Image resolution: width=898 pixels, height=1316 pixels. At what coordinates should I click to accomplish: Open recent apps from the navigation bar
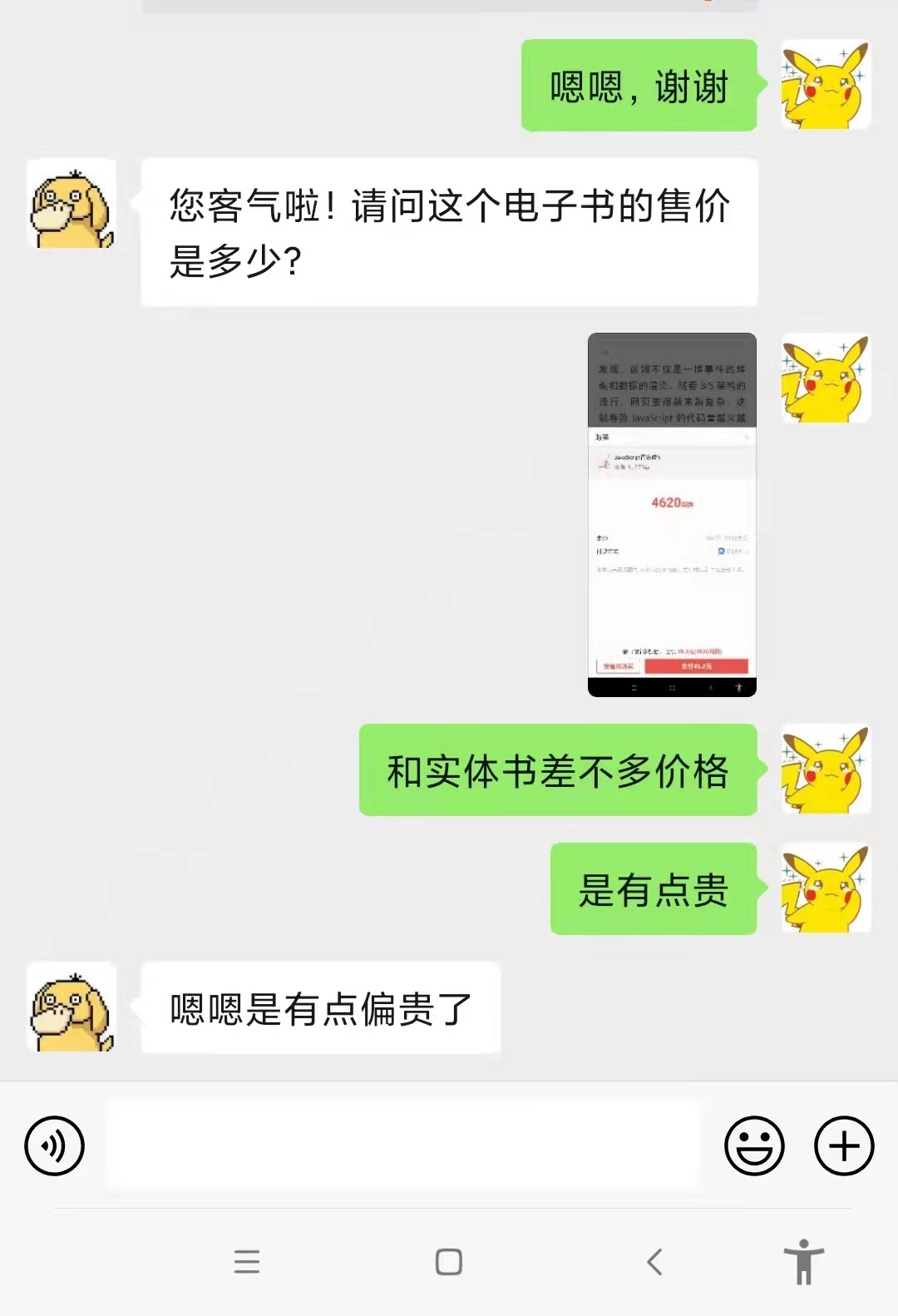tap(247, 1262)
